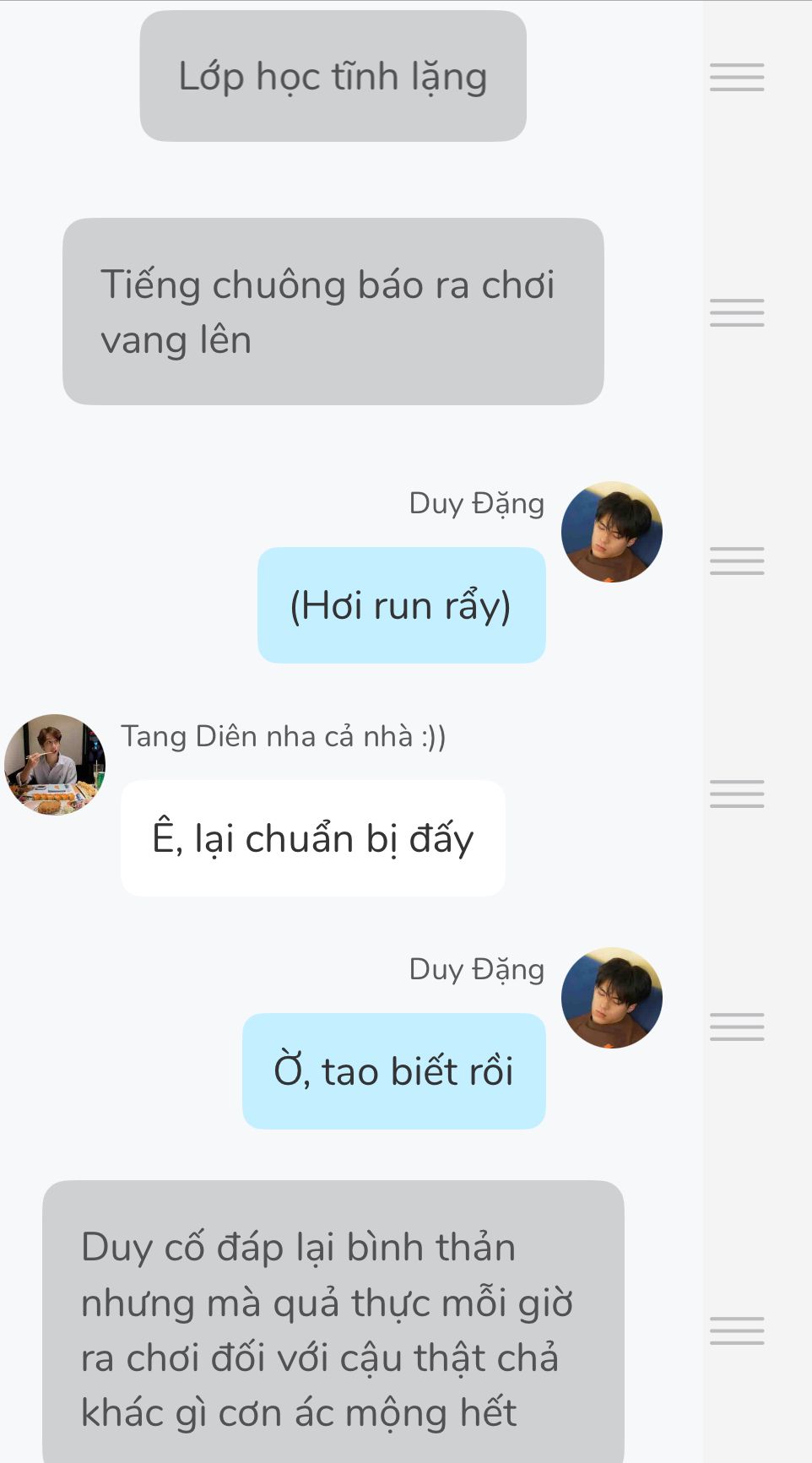
Task: Tap the handle beside 'Lớp học tĩnh lặng'
Action: tap(736, 77)
